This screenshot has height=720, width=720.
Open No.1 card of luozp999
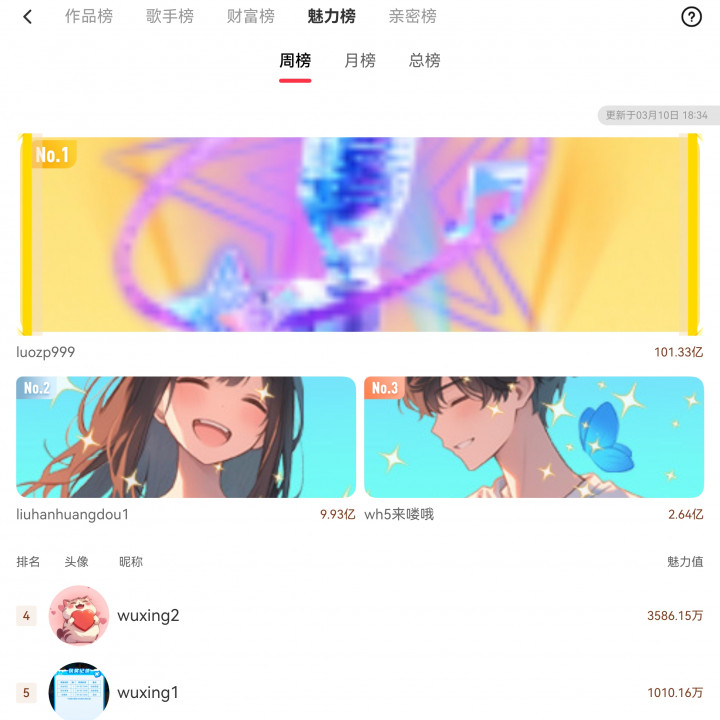coord(360,235)
